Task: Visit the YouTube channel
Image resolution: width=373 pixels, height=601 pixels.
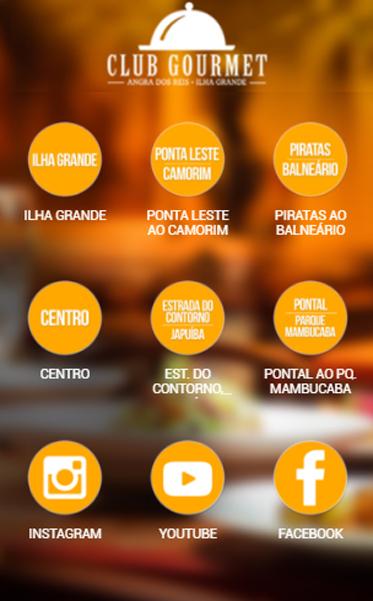Action: tap(187, 478)
